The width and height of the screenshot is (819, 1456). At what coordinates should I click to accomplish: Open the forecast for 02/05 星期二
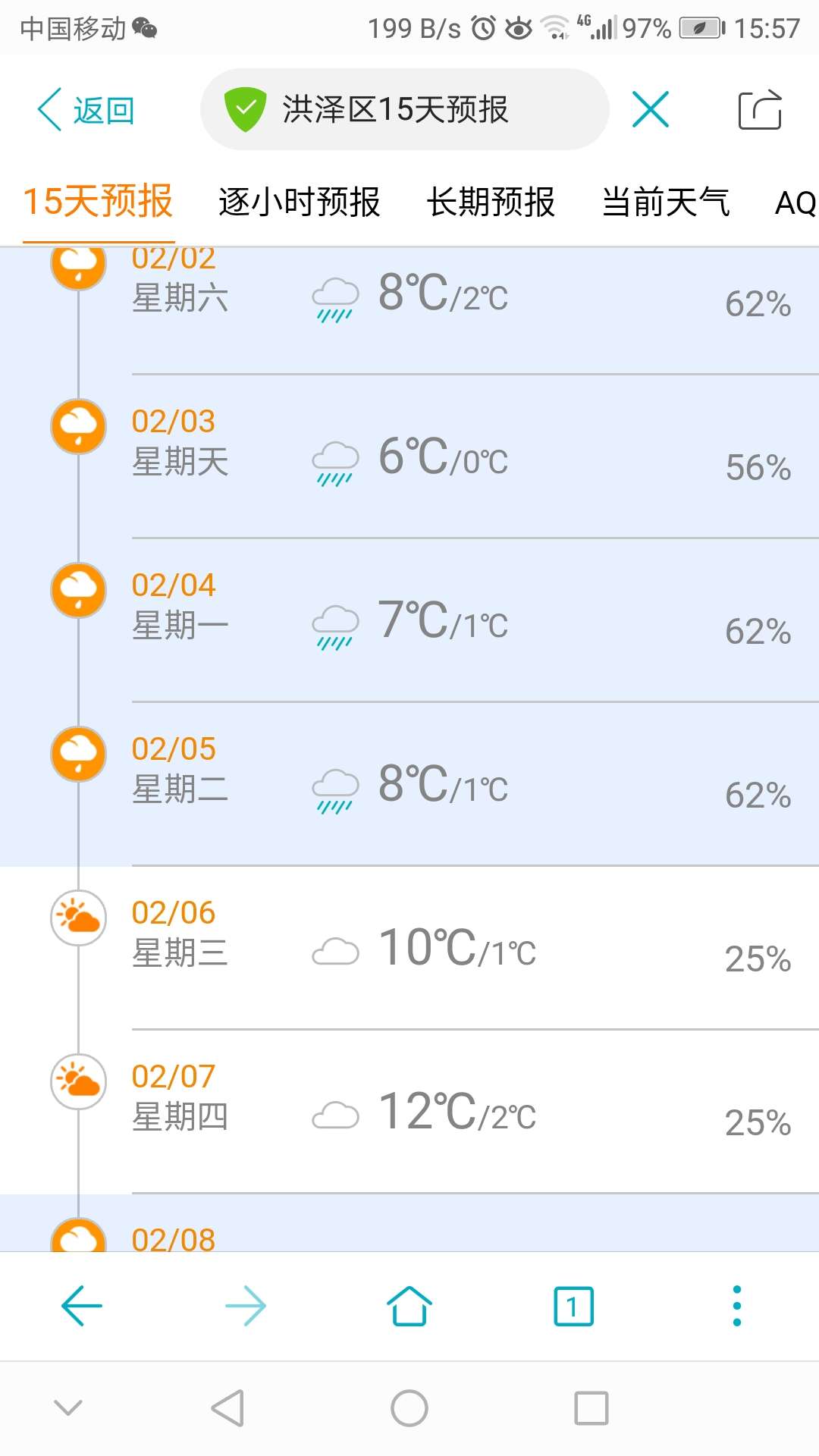coord(409,784)
